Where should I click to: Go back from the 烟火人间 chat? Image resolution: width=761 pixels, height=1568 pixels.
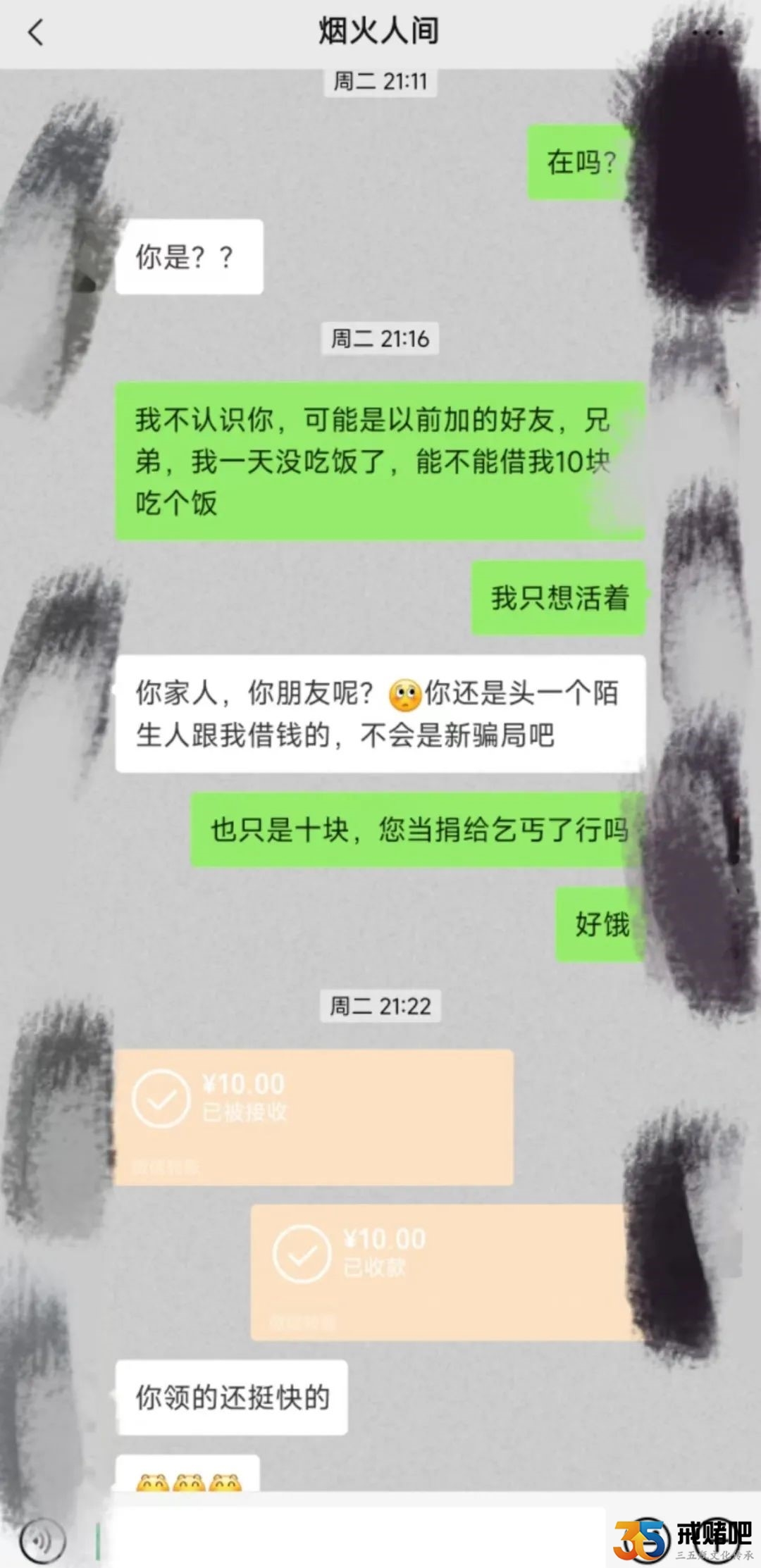pos(35,32)
